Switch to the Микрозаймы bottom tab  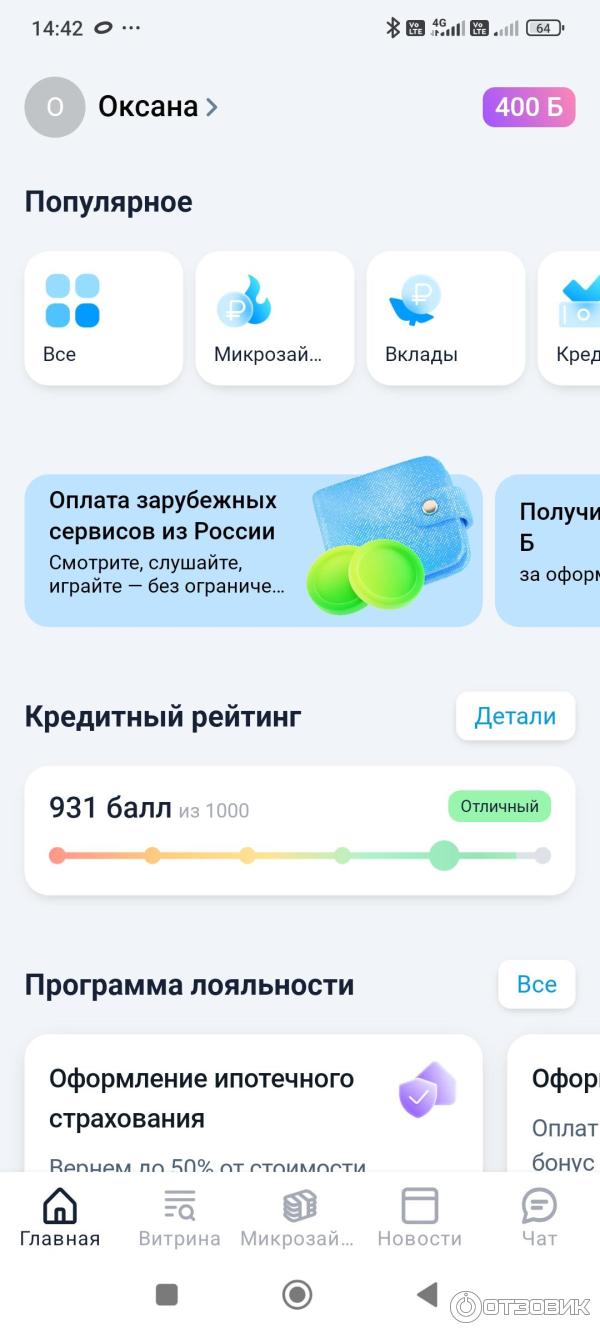pos(298,1217)
